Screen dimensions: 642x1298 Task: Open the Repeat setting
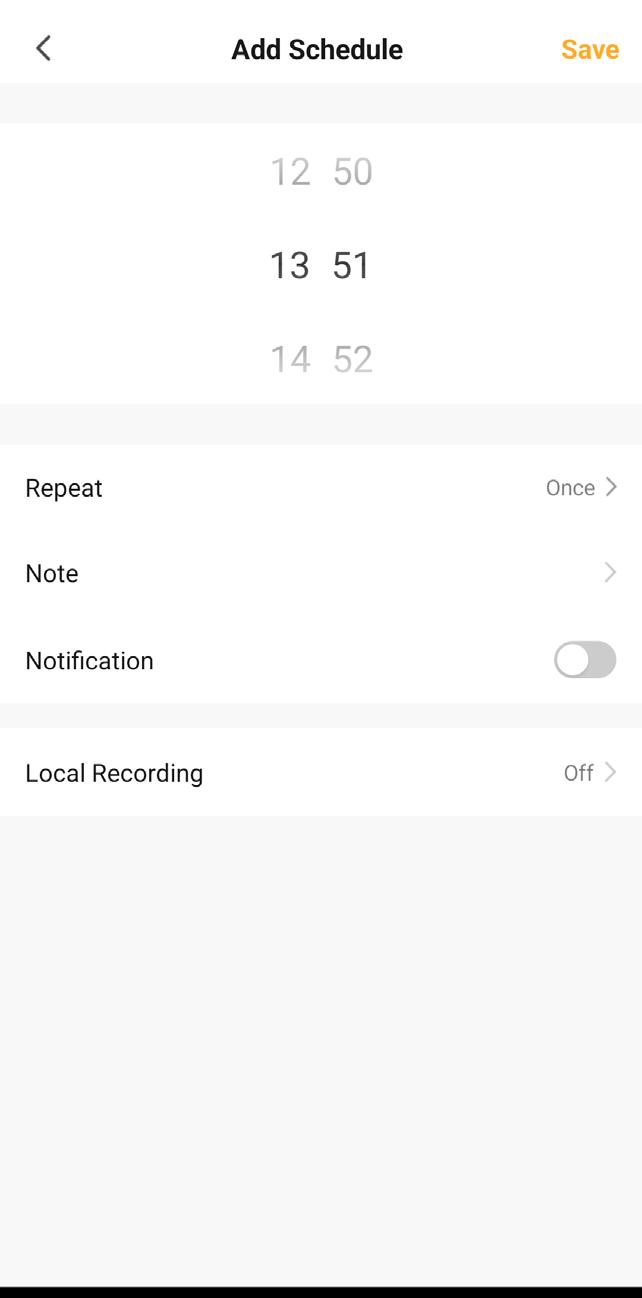point(320,488)
